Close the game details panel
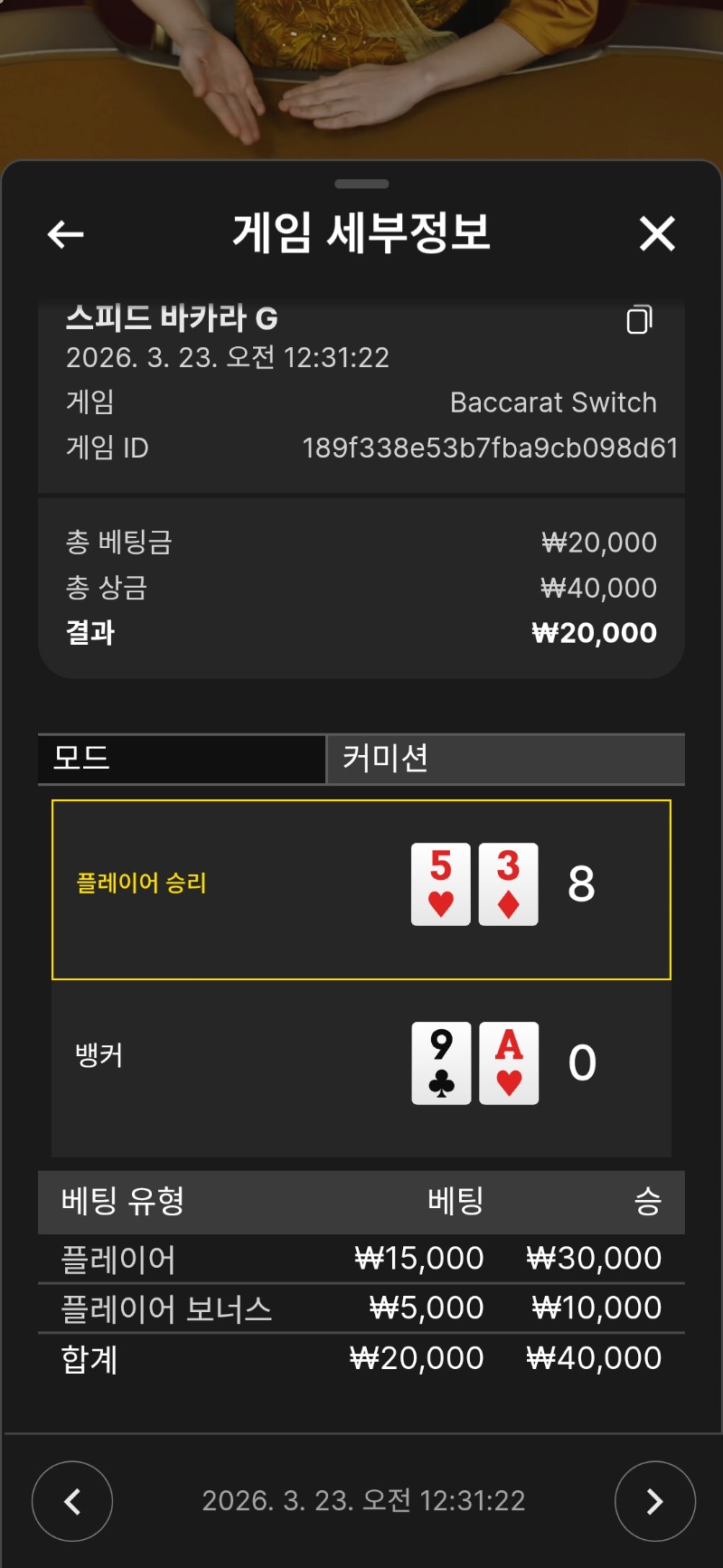 click(x=657, y=234)
